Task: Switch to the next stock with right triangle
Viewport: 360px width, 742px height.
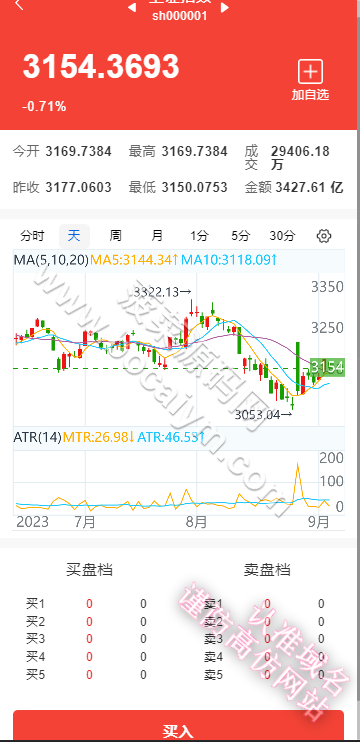Action: click(x=225, y=7)
